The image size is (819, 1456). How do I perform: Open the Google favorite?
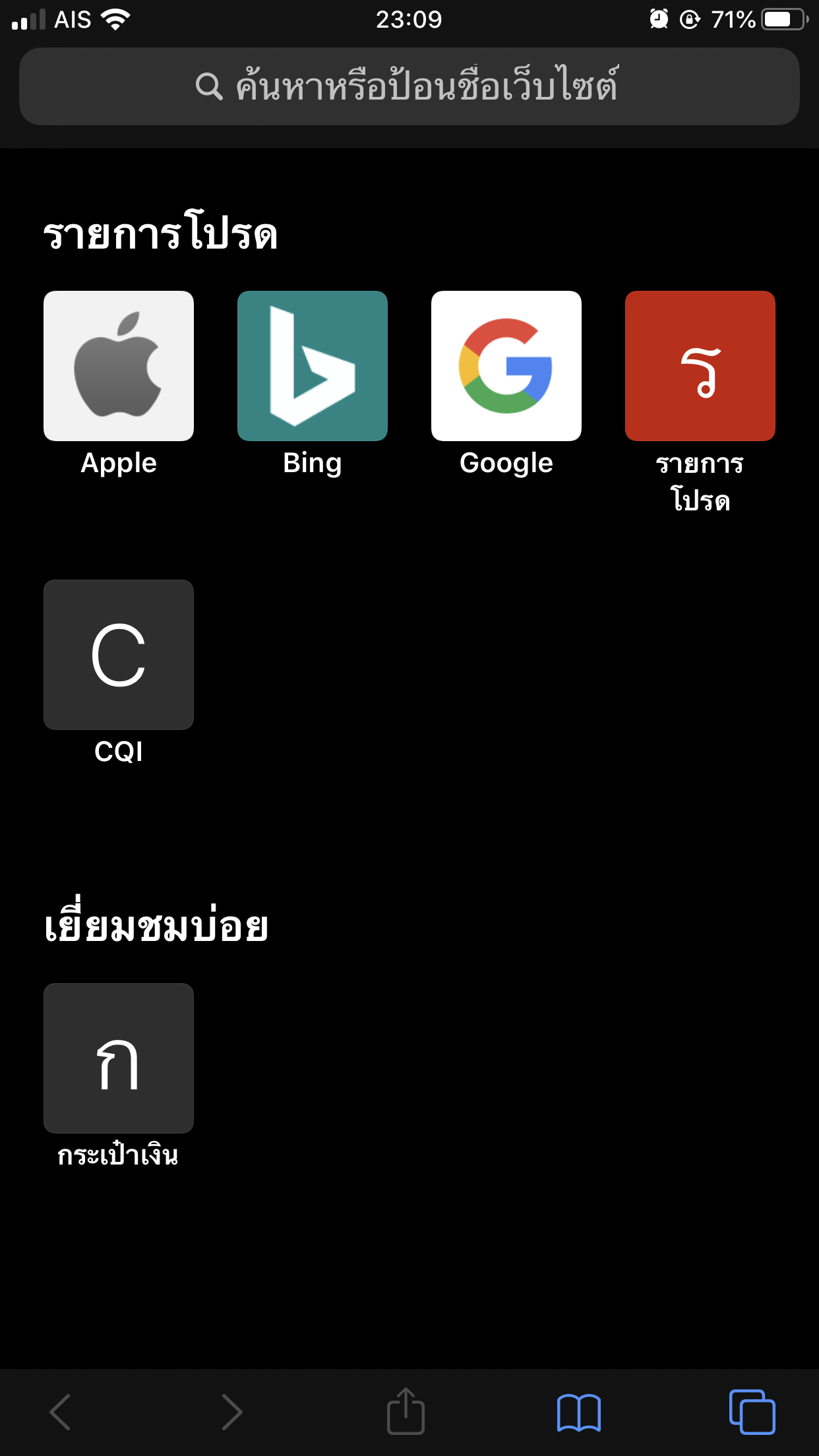click(x=506, y=366)
